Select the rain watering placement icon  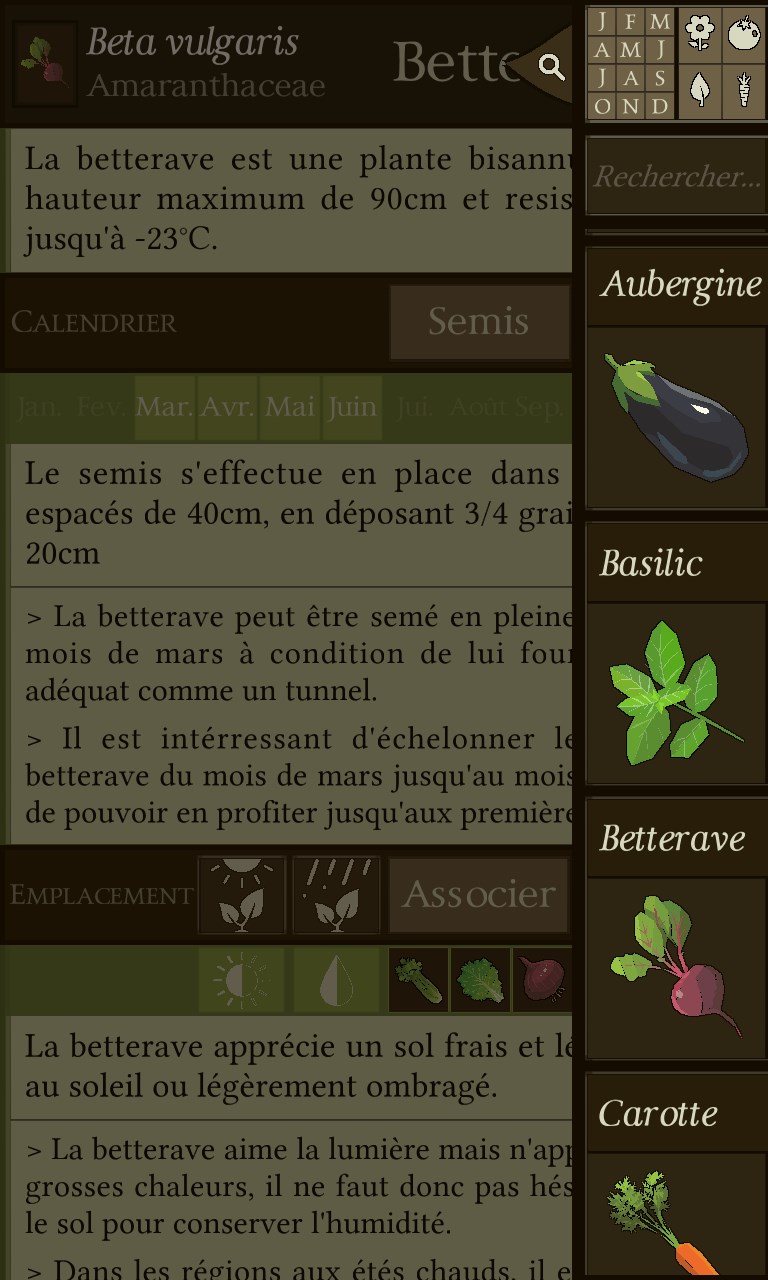pyautogui.click(x=336, y=894)
